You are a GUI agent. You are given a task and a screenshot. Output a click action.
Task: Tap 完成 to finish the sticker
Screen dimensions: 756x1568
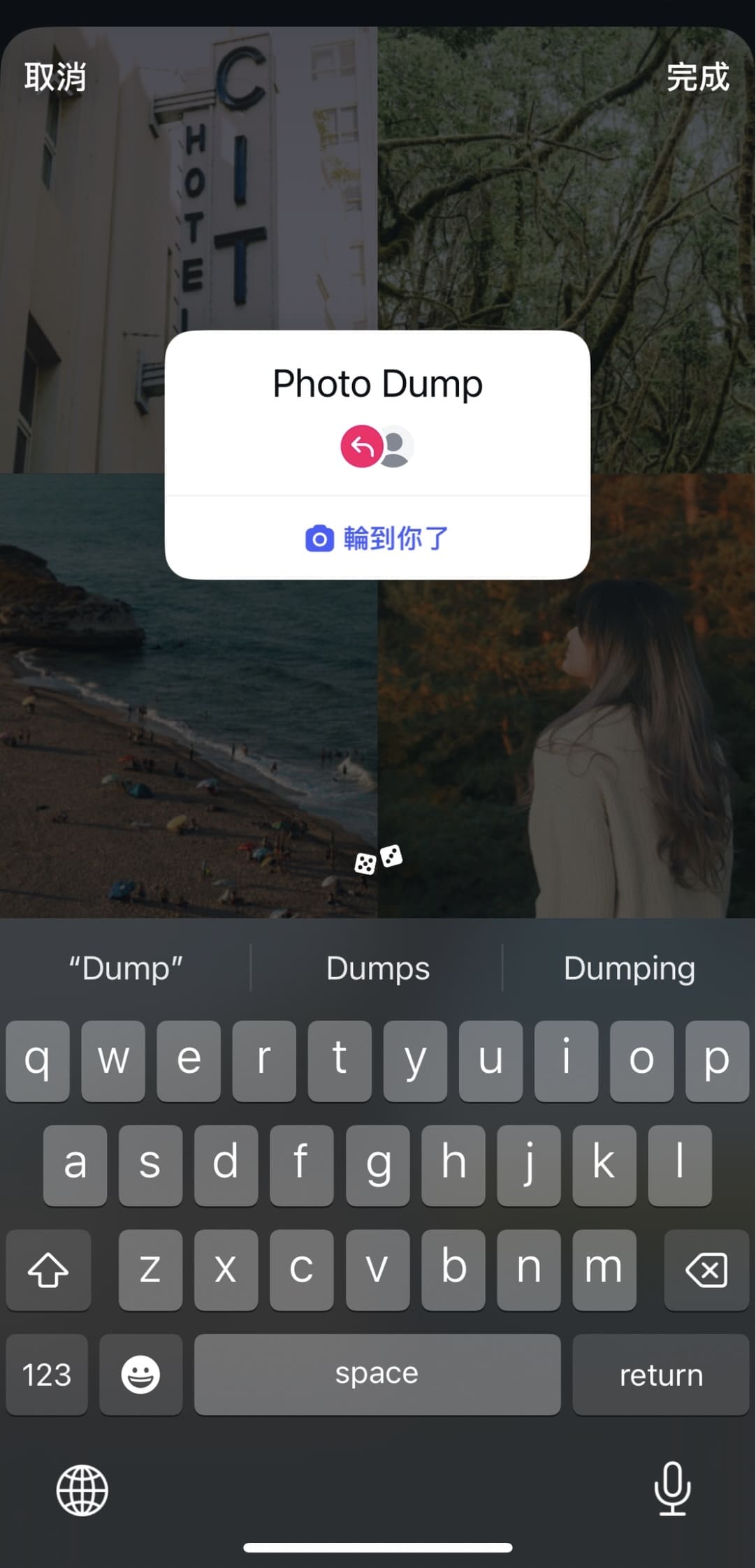[697, 77]
